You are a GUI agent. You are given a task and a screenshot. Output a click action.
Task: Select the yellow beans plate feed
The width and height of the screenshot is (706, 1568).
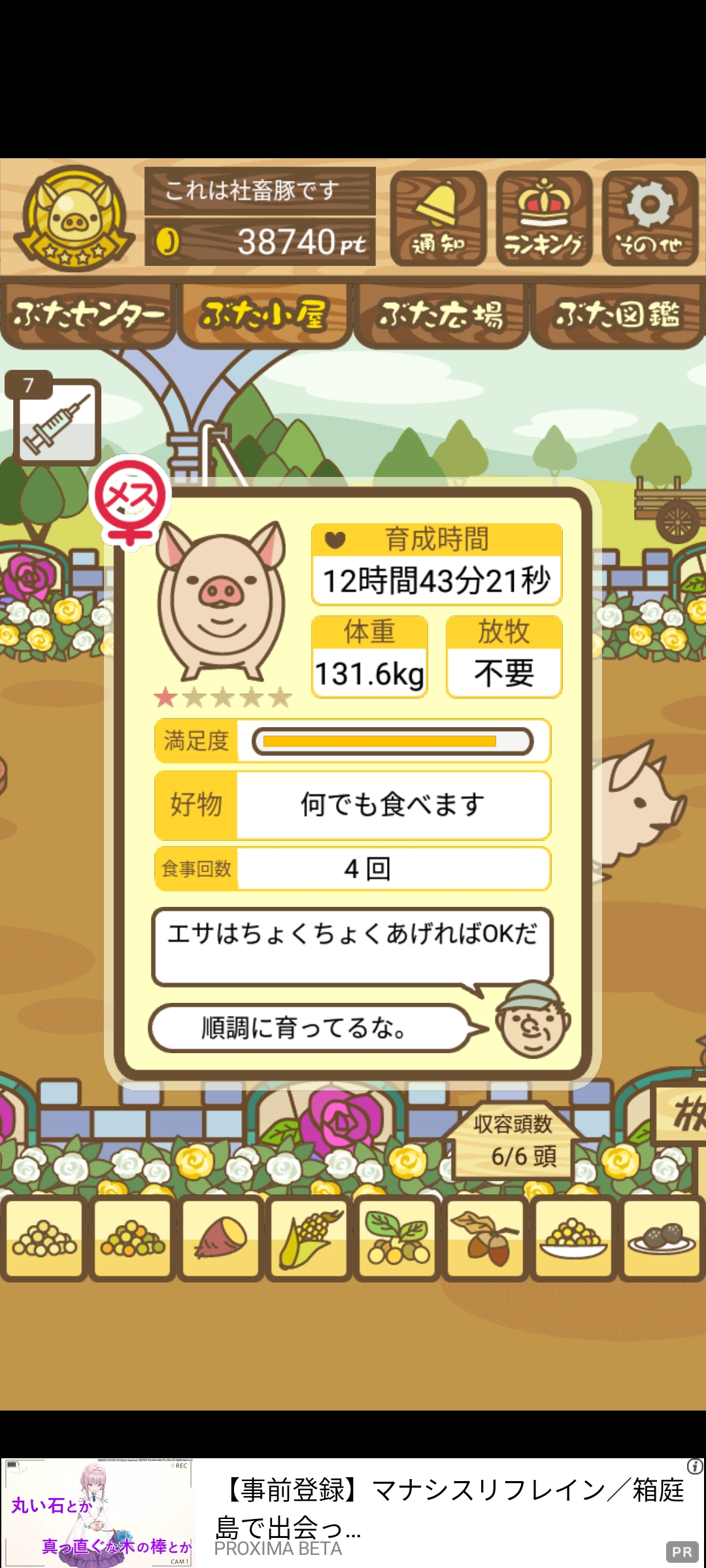tap(573, 1239)
